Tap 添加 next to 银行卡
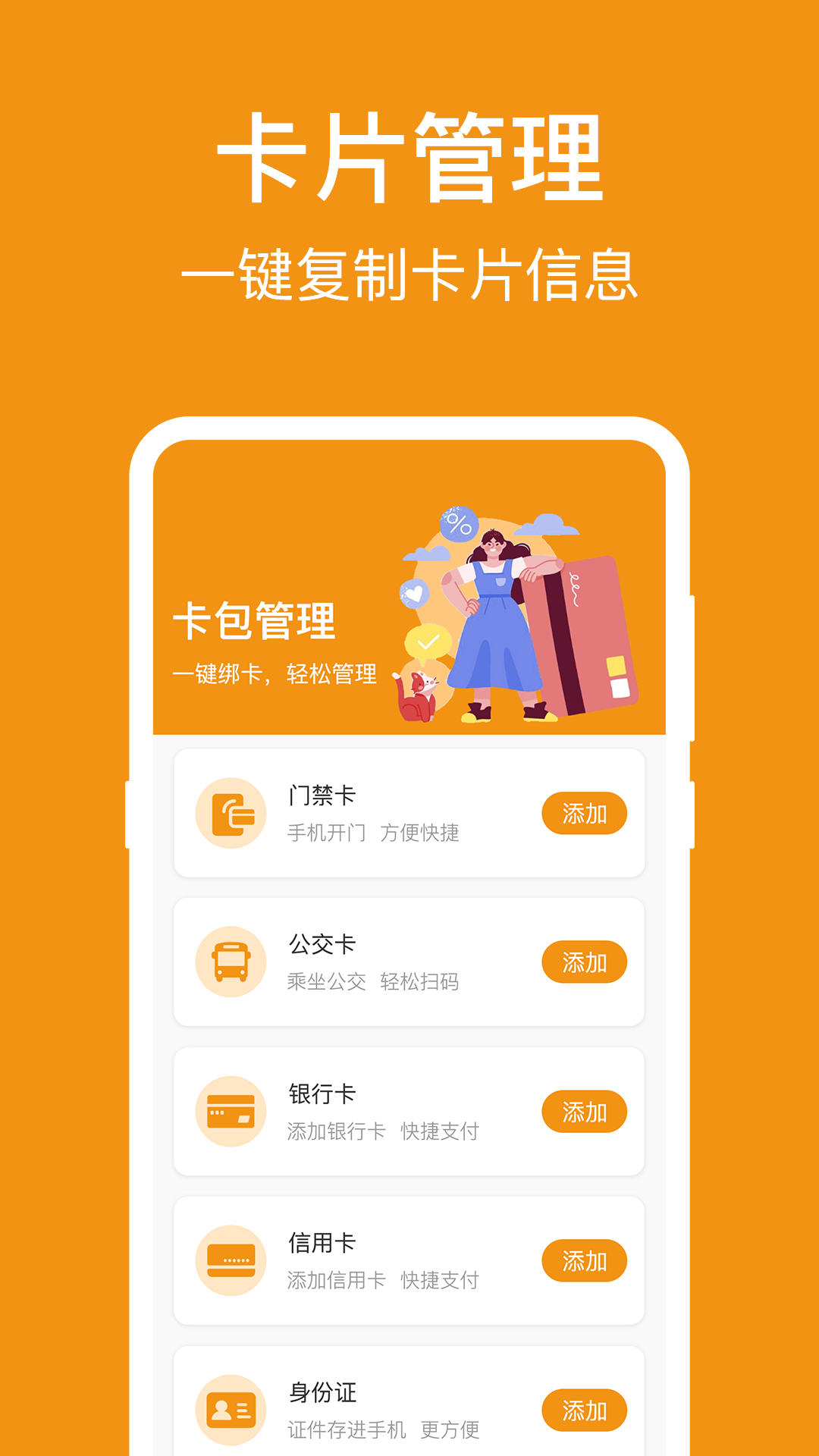The width and height of the screenshot is (819, 1456). click(x=584, y=1112)
